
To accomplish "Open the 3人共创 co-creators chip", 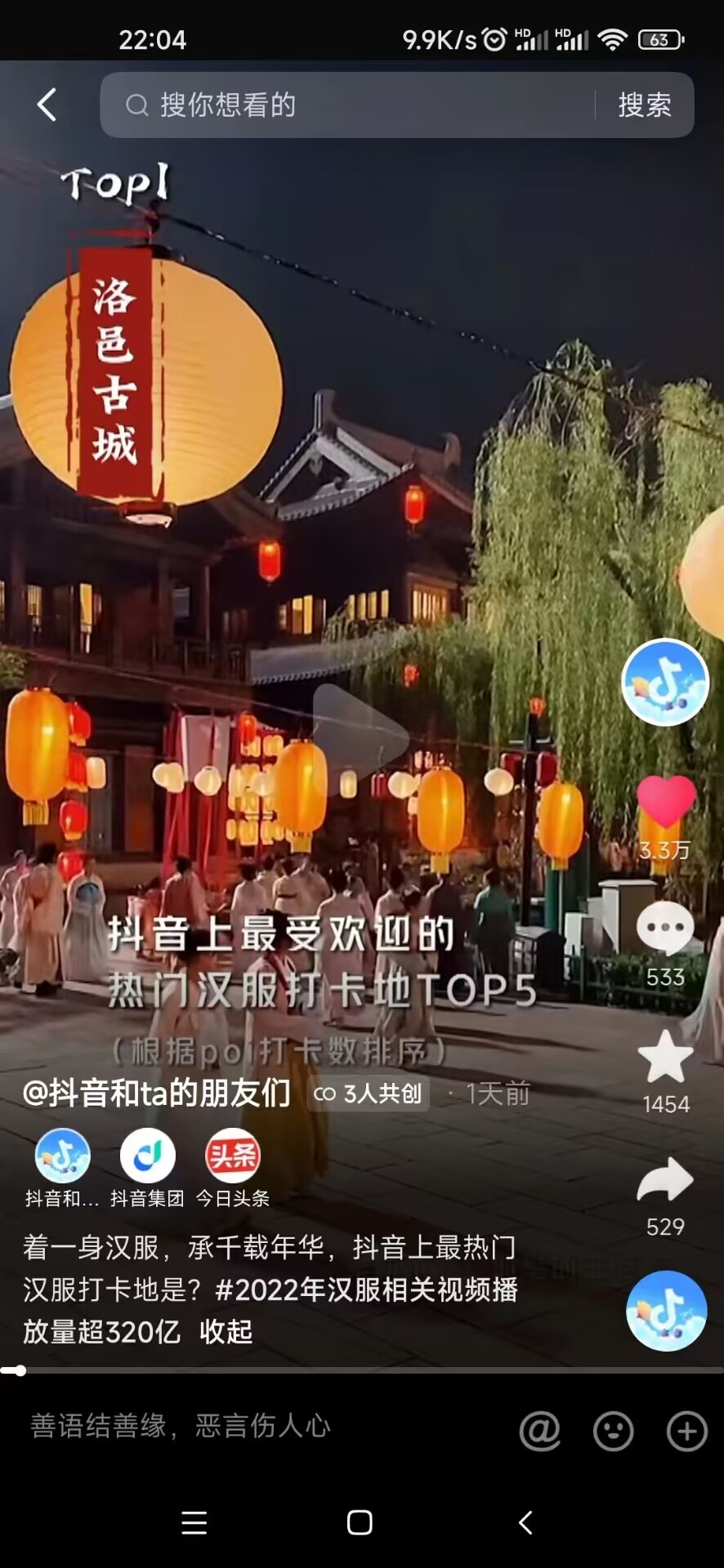I will tap(369, 1094).
